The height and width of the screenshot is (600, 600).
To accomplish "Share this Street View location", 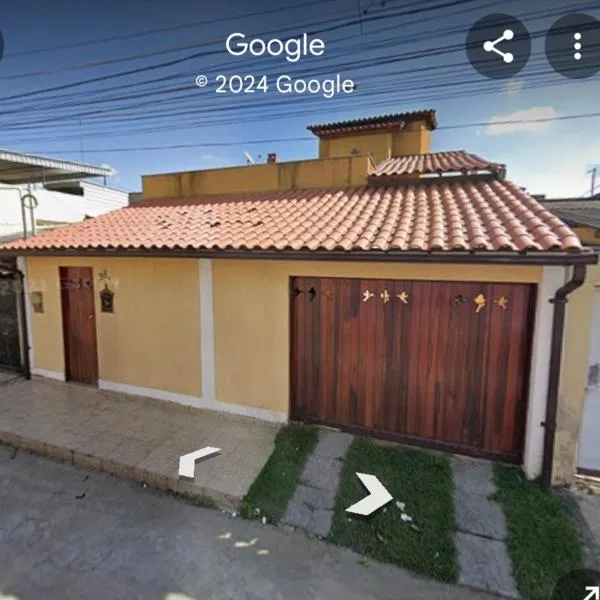I will (498, 46).
